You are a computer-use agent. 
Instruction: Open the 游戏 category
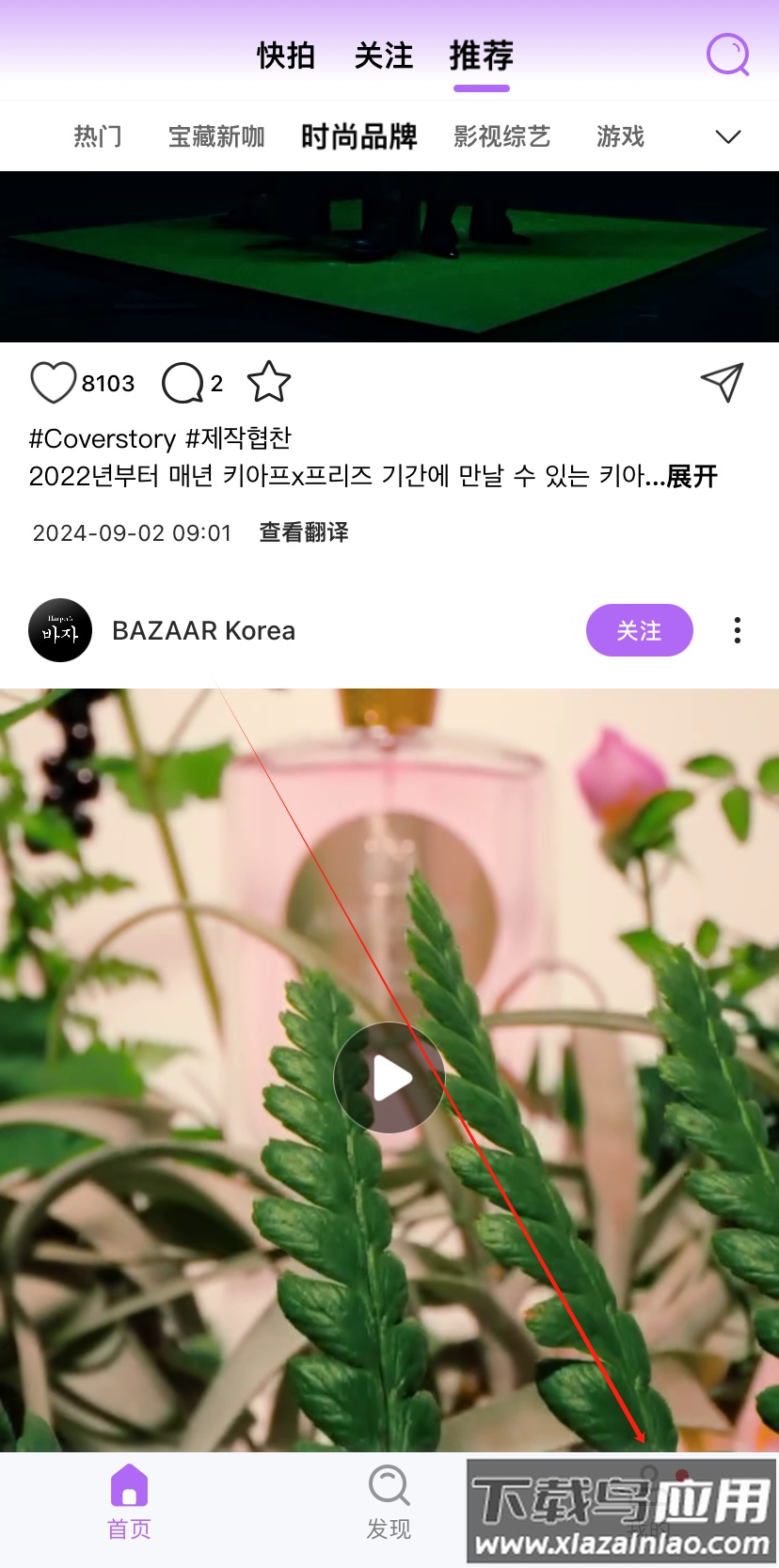620,137
